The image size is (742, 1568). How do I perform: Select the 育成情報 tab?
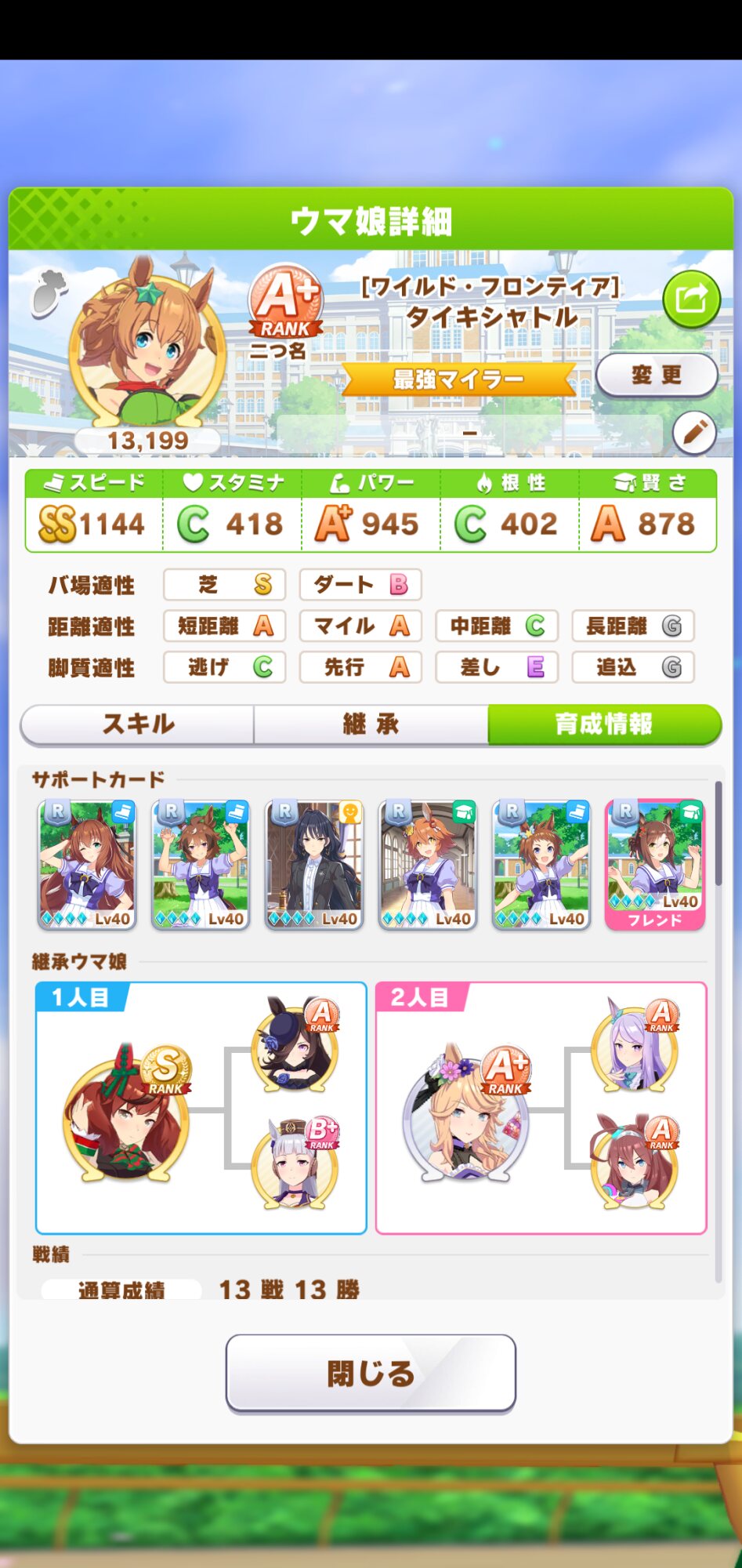coord(603,724)
